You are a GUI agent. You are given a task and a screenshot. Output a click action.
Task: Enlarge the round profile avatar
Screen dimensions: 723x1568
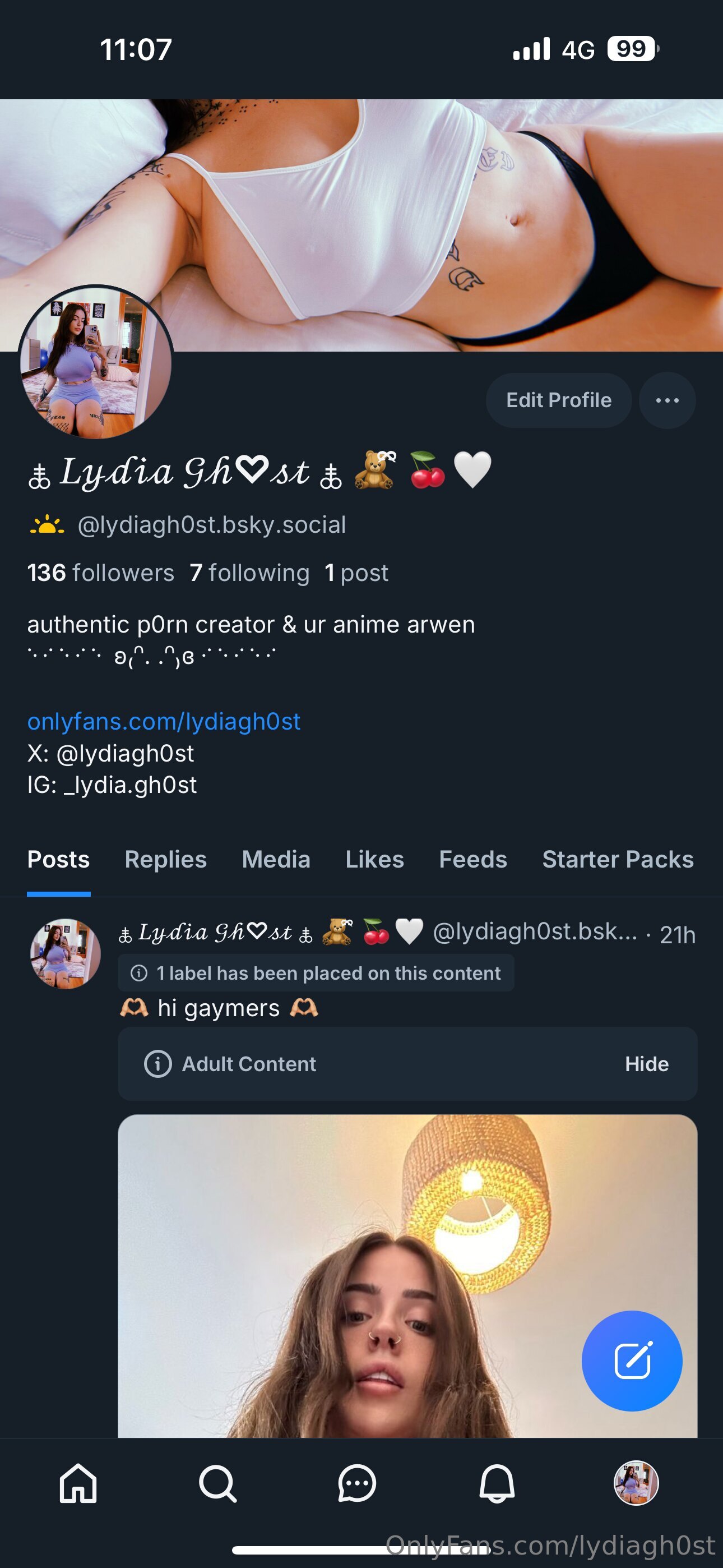tap(96, 362)
